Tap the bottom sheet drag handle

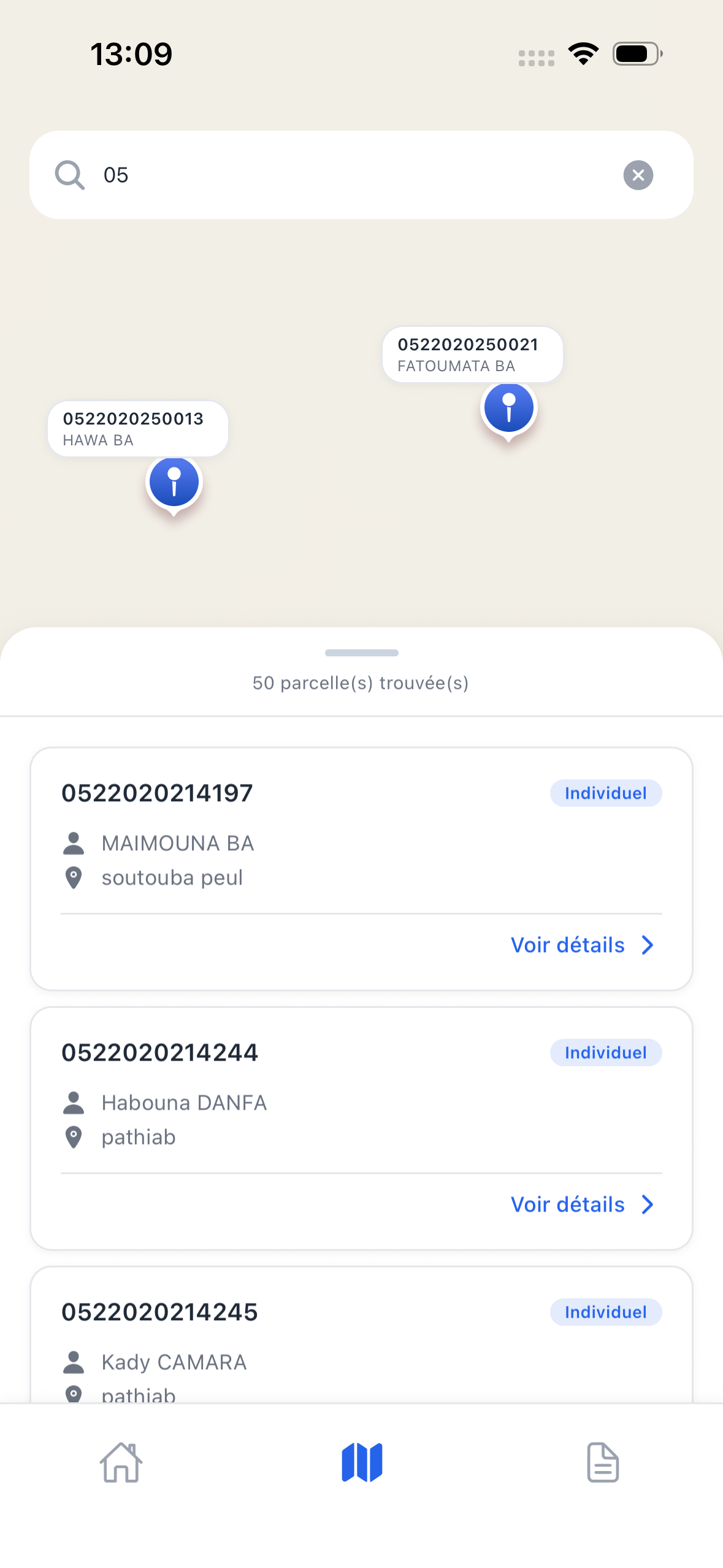tap(361, 652)
